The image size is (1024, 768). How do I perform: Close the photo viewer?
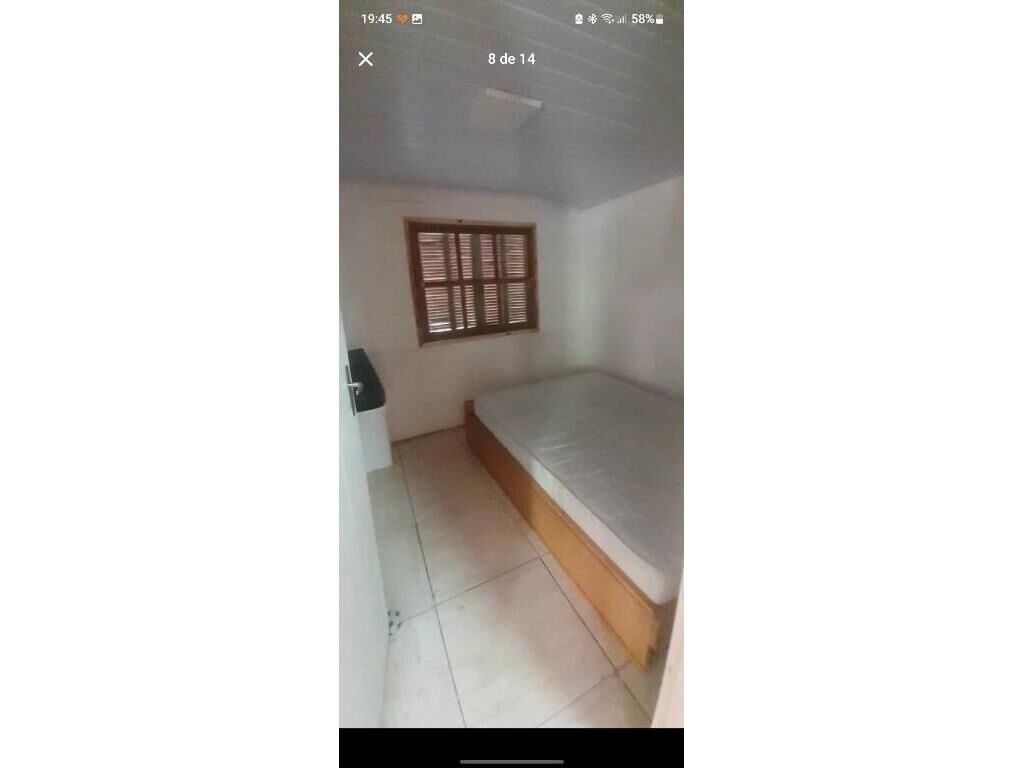366,59
